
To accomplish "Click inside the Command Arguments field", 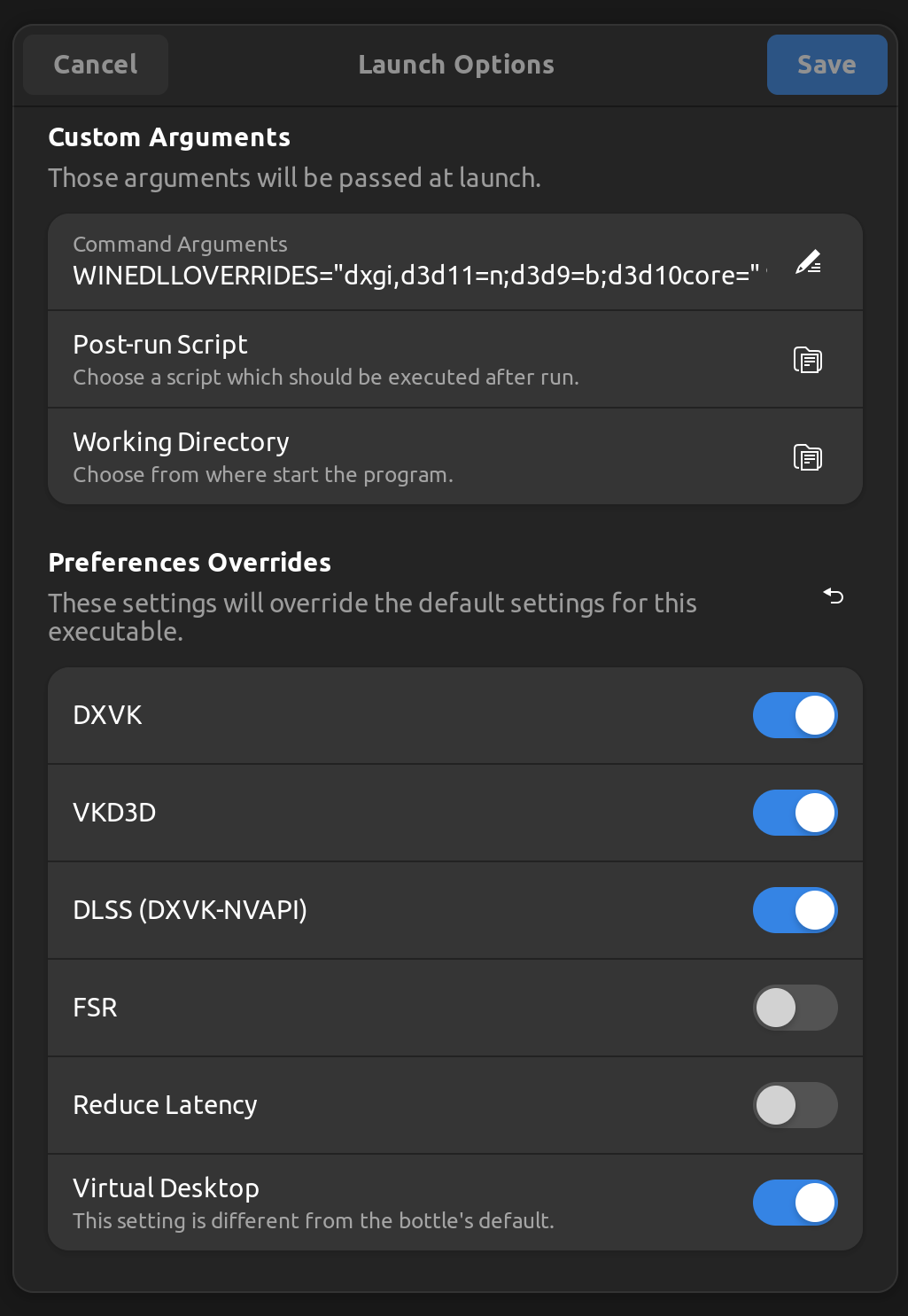I will coord(399,261).
